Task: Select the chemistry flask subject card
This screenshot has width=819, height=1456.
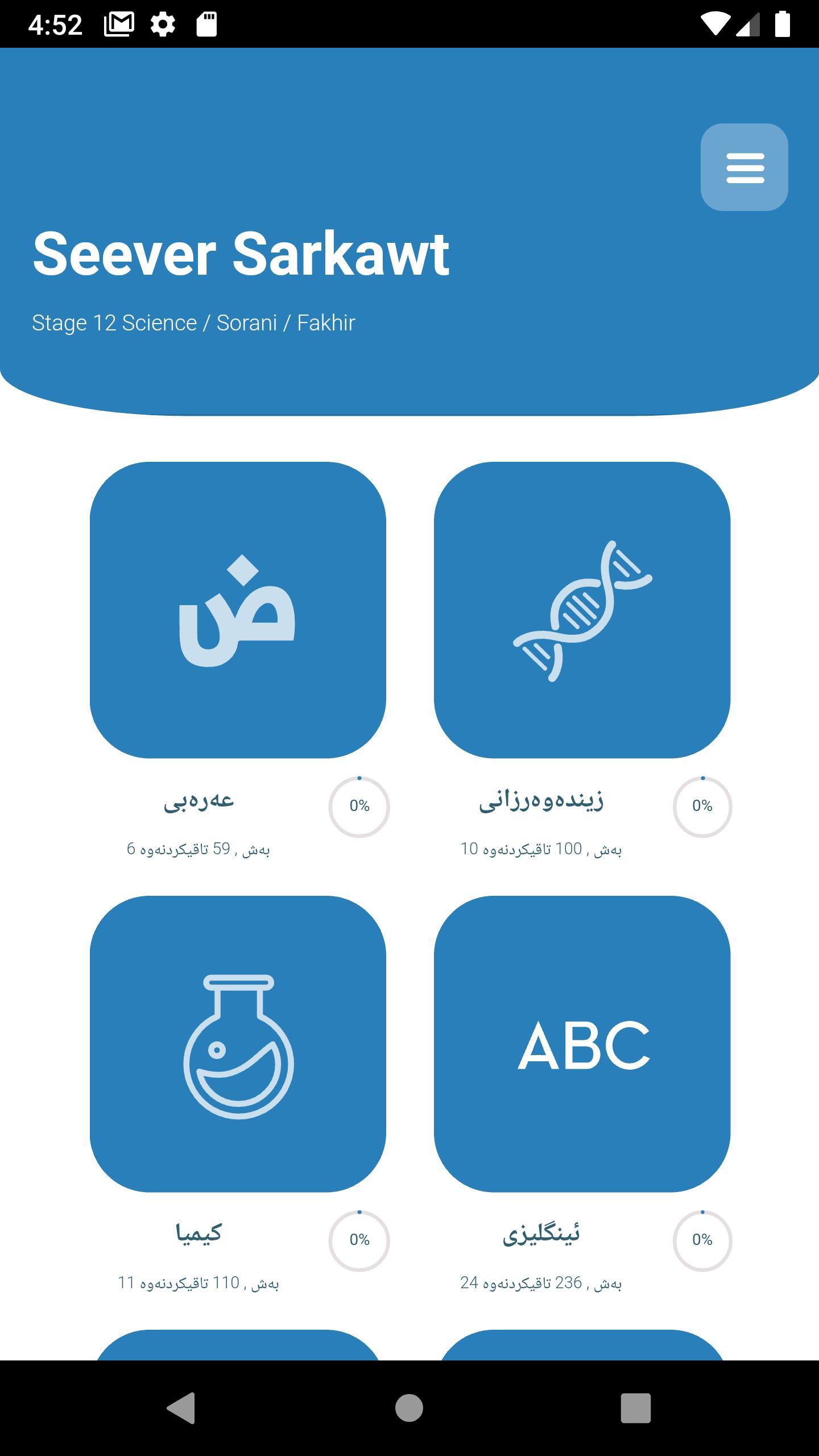Action: pyautogui.click(x=238, y=1044)
